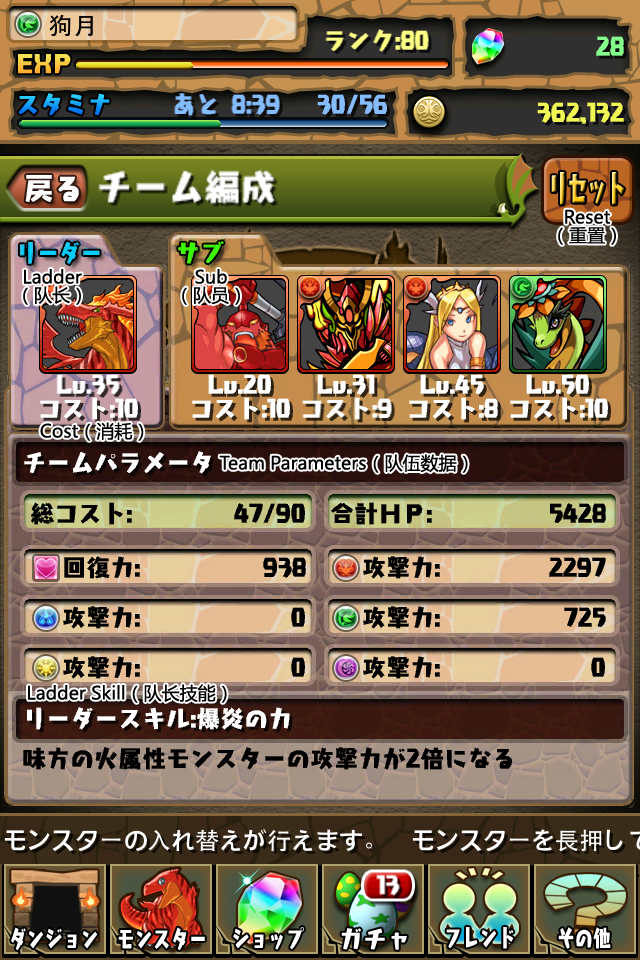This screenshot has width=640, height=960.
Task: Choose the Lv.31 sub monster slot
Action: (345, 324)
